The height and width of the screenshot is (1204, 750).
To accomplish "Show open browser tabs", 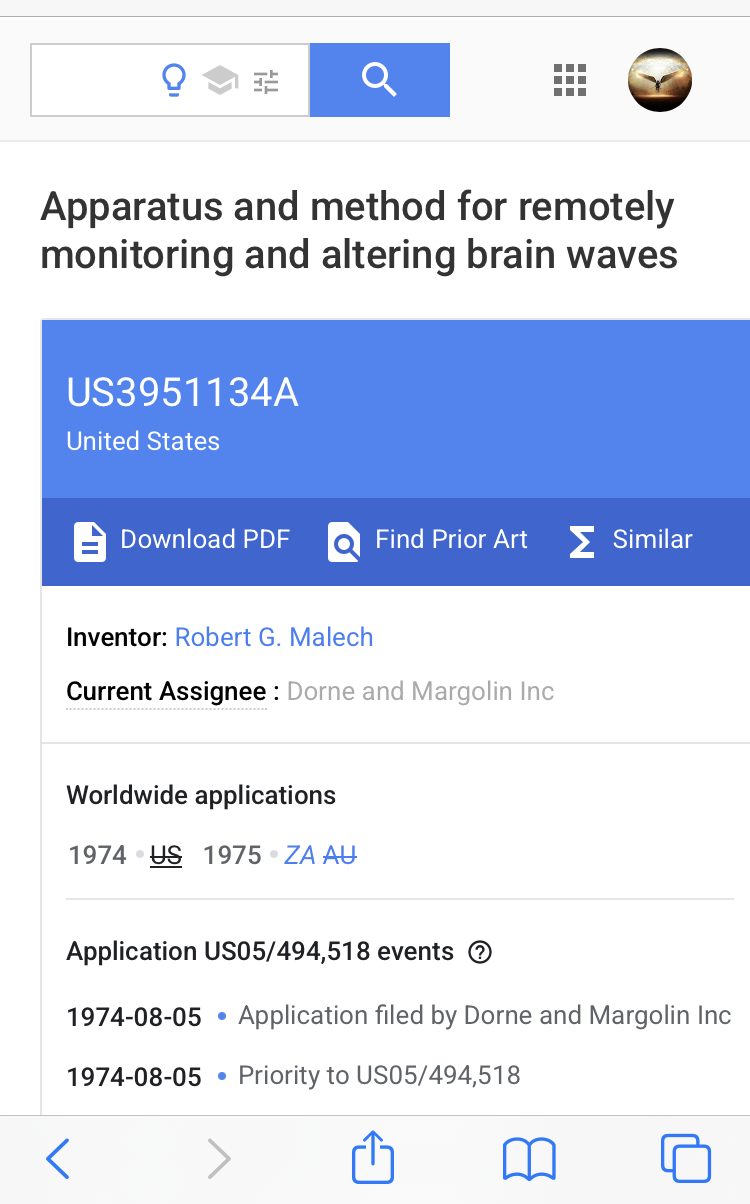I will click(x=686, y=1159).
